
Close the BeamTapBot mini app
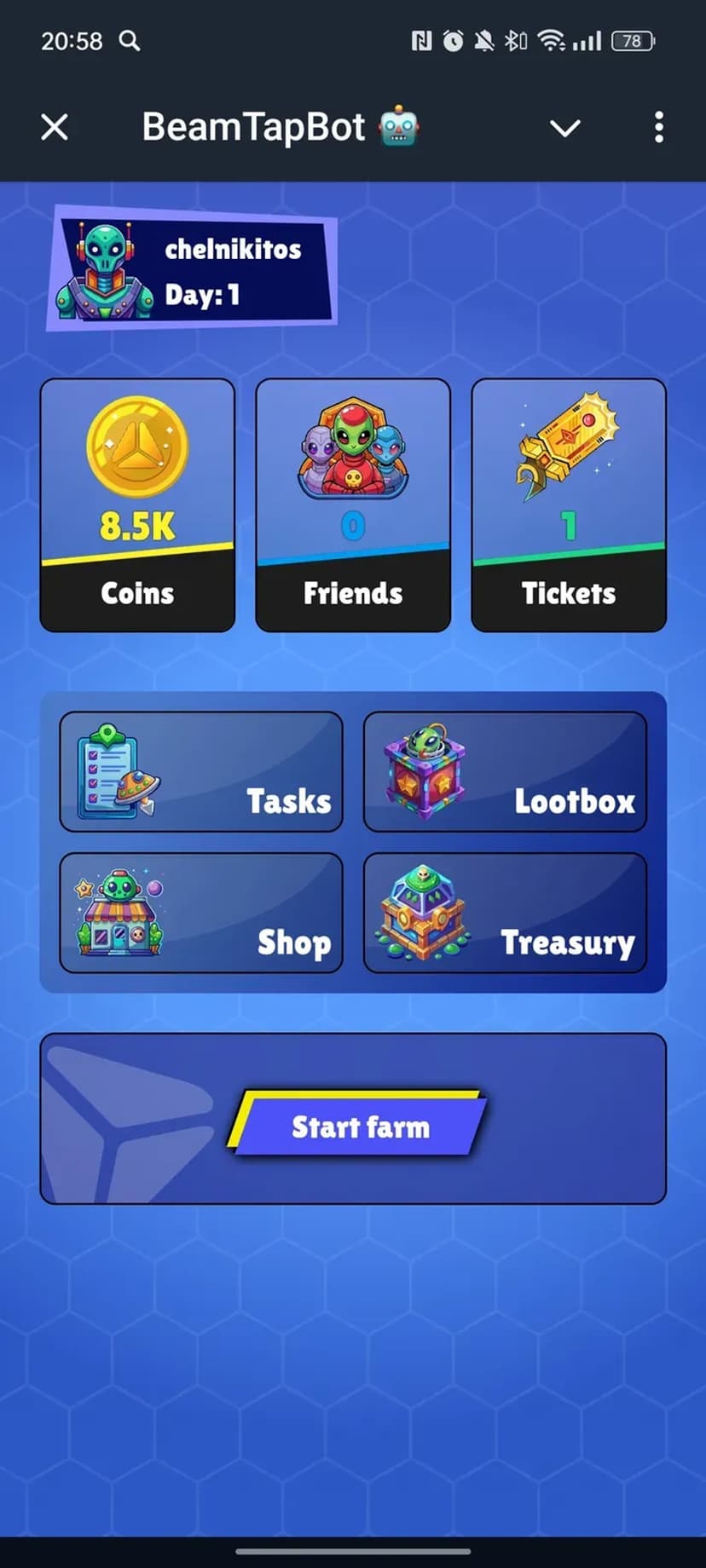coord(55,128)
